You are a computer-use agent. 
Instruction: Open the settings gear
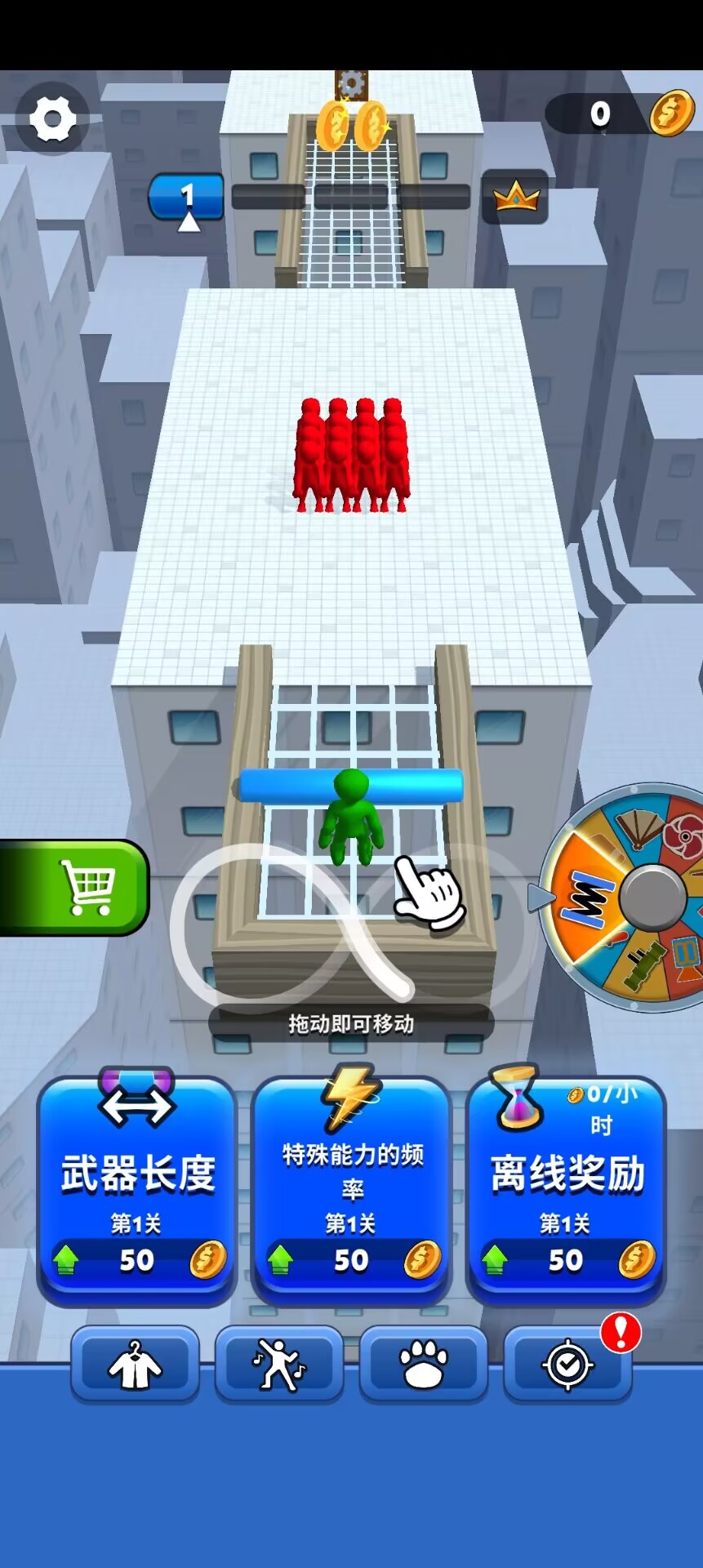point(53,119)
